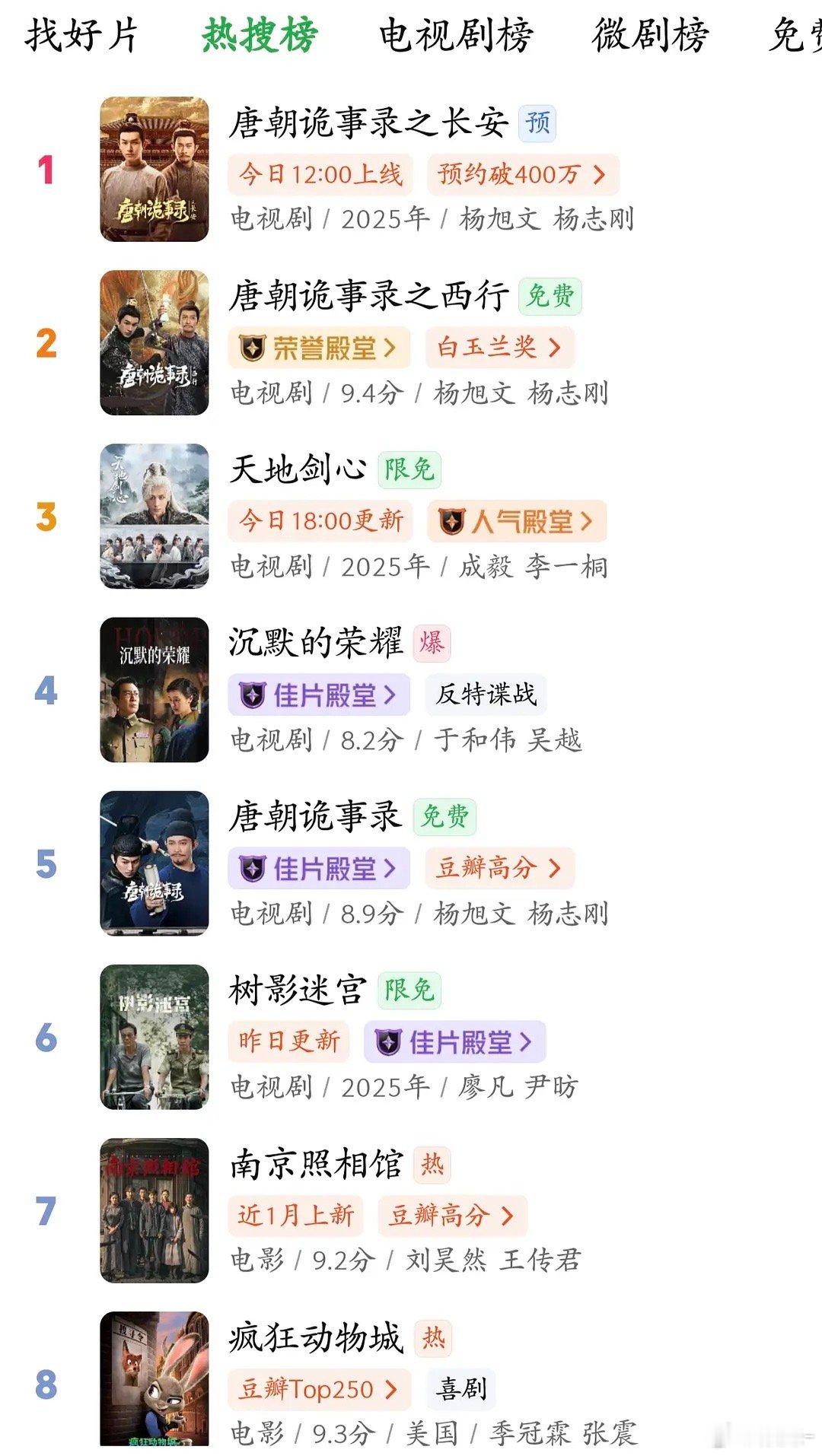Open 沉默的荣耀 entry

316,643
